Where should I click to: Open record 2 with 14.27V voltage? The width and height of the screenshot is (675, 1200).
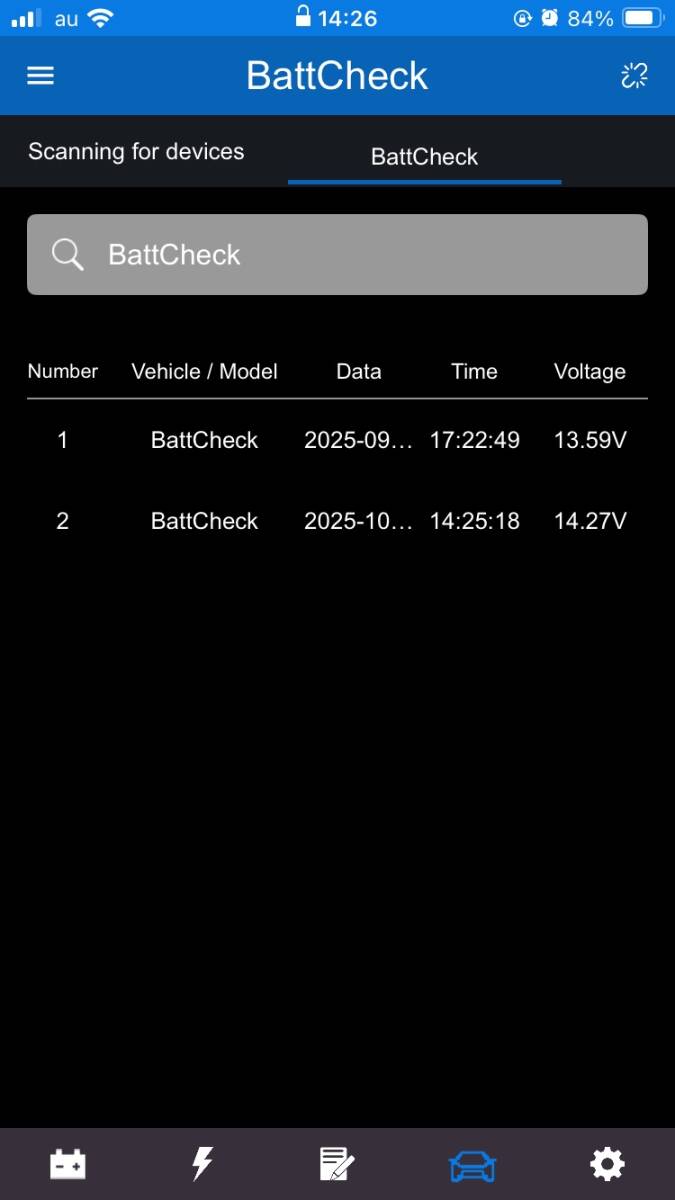click(x=337, y=521)
